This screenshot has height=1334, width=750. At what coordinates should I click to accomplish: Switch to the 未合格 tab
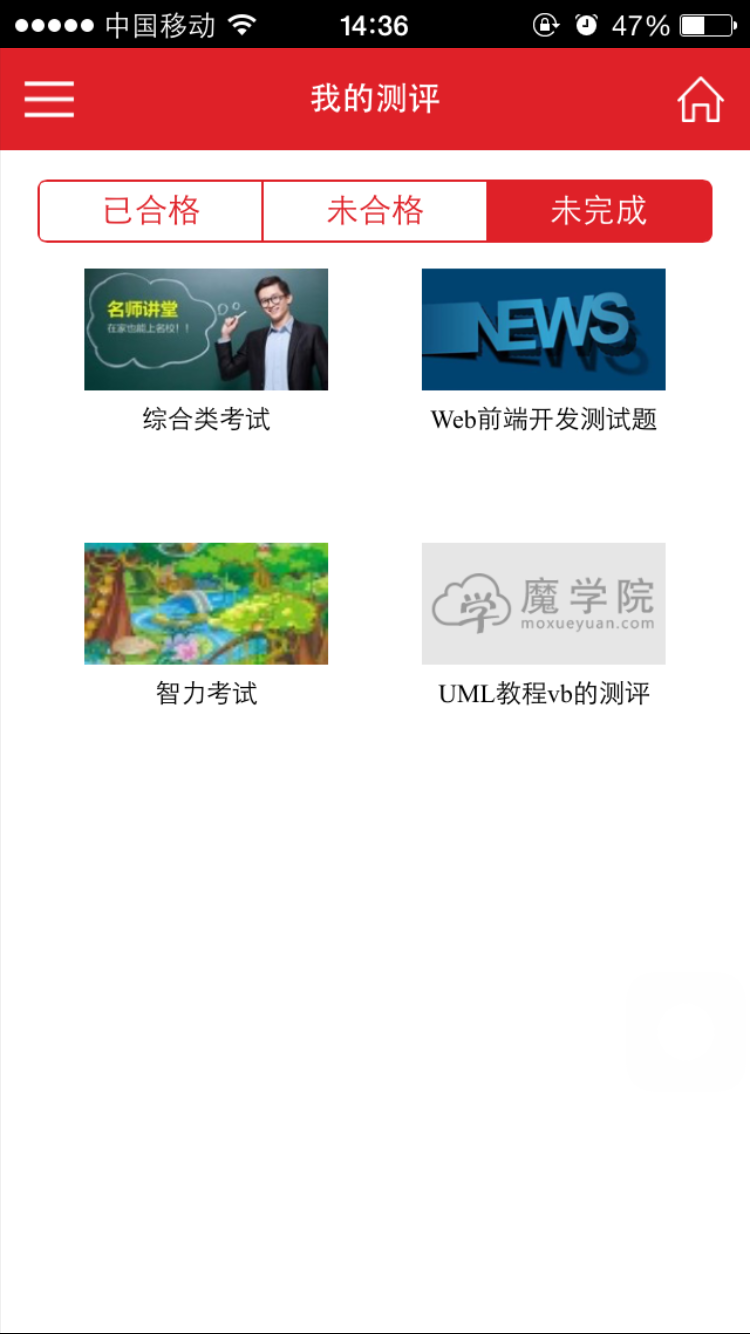click(x=375, y=211)
